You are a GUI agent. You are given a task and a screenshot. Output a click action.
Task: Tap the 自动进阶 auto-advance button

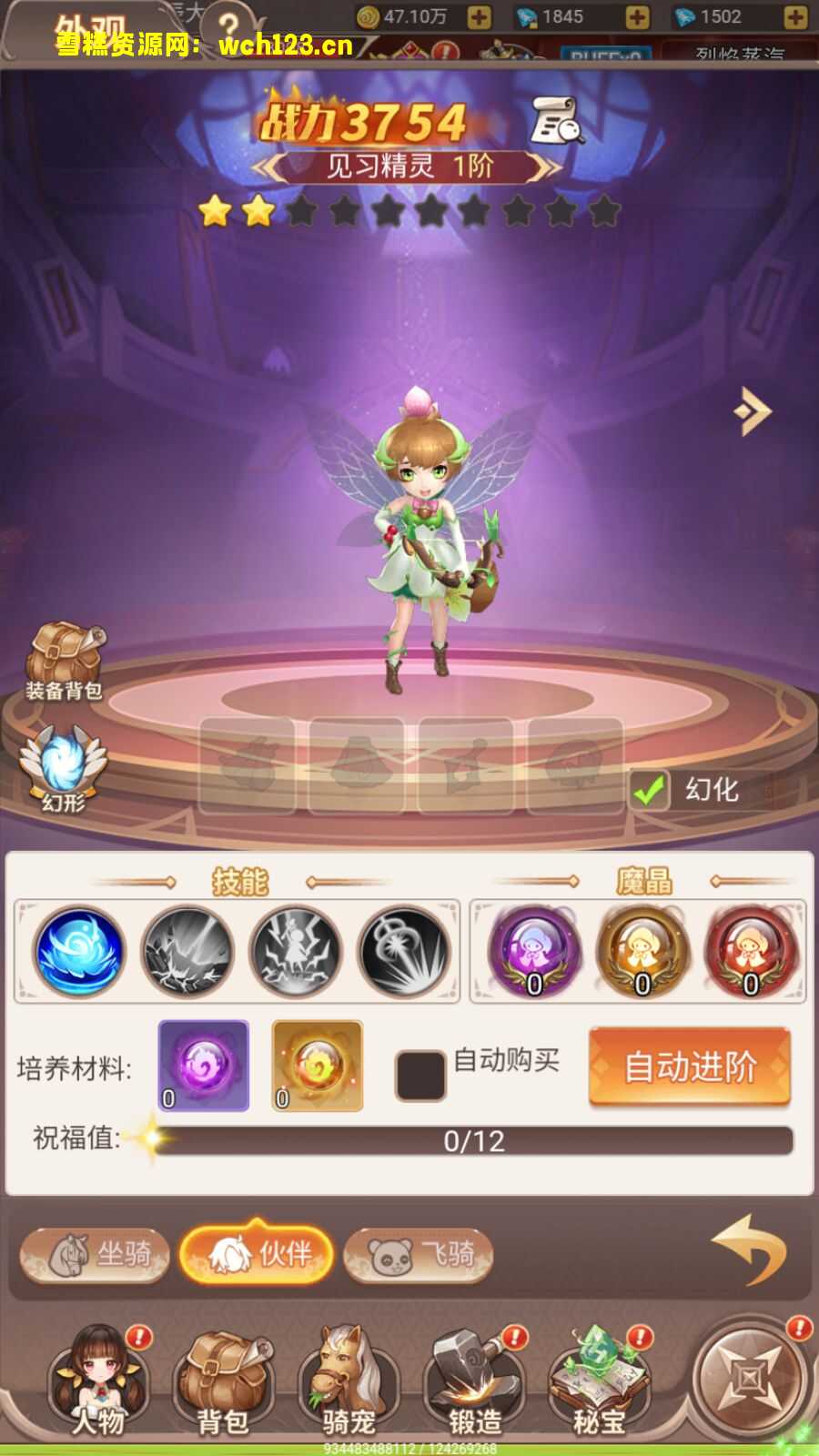click(x=690, y=1067)
